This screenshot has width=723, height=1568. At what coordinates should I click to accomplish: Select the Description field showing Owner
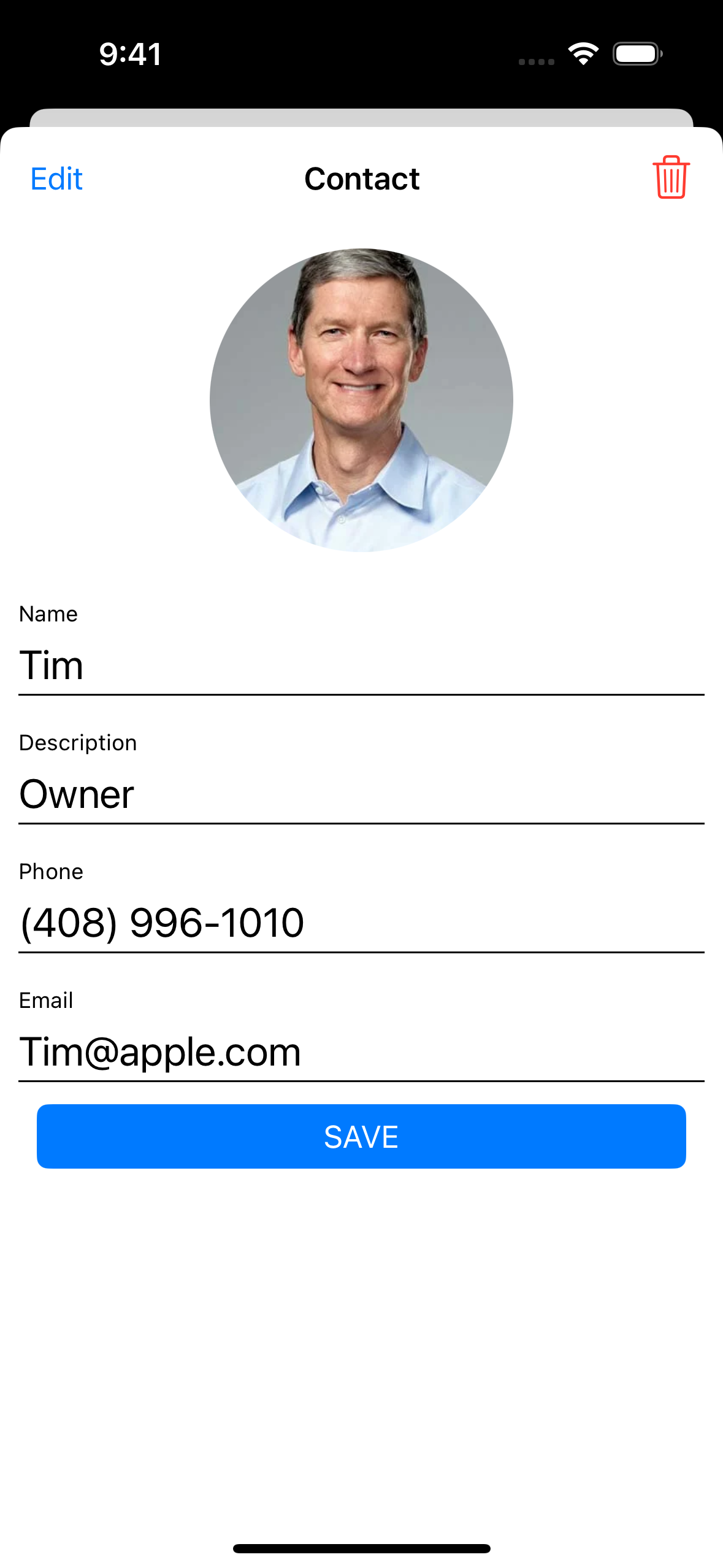click(361, 795)
